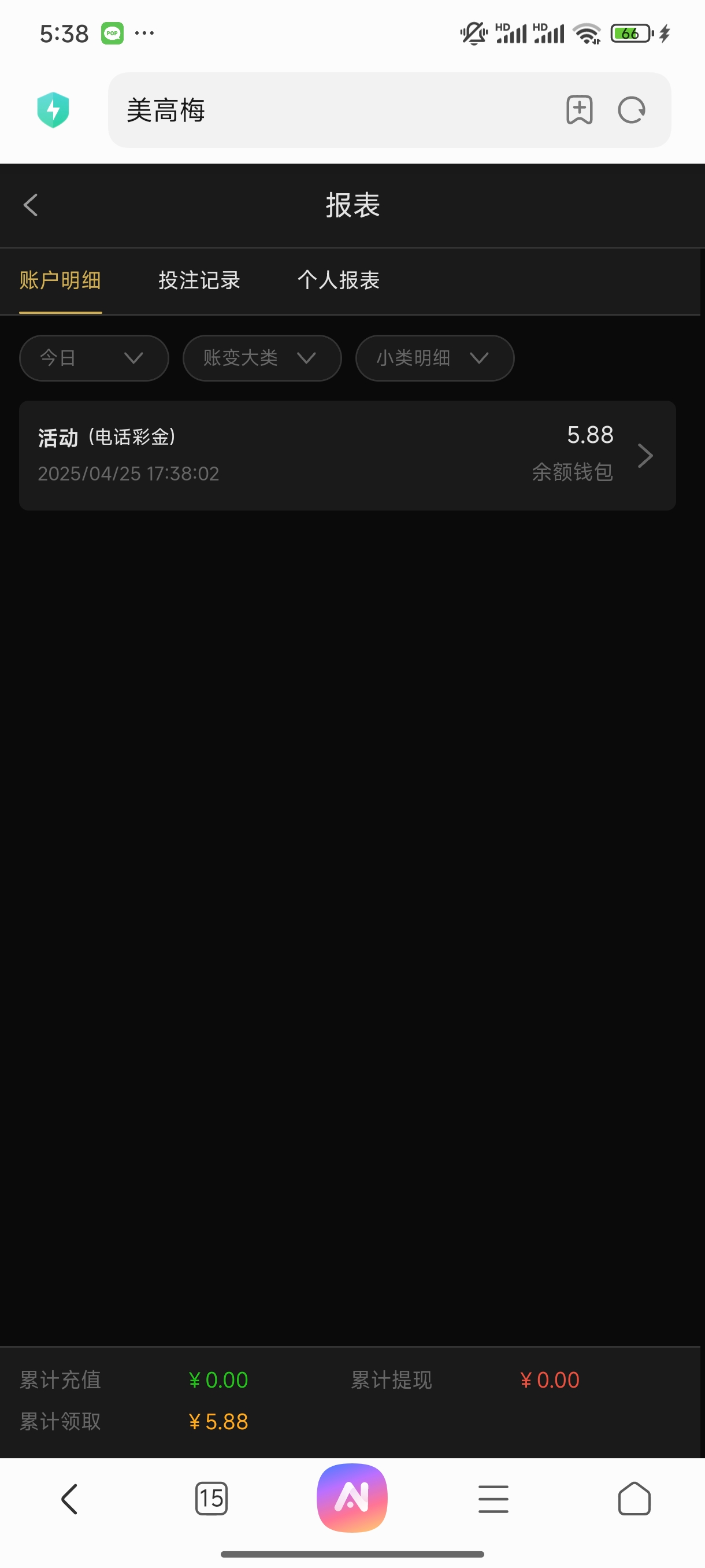
Task: Go back from the 报表 page
Action: (31, 205)
